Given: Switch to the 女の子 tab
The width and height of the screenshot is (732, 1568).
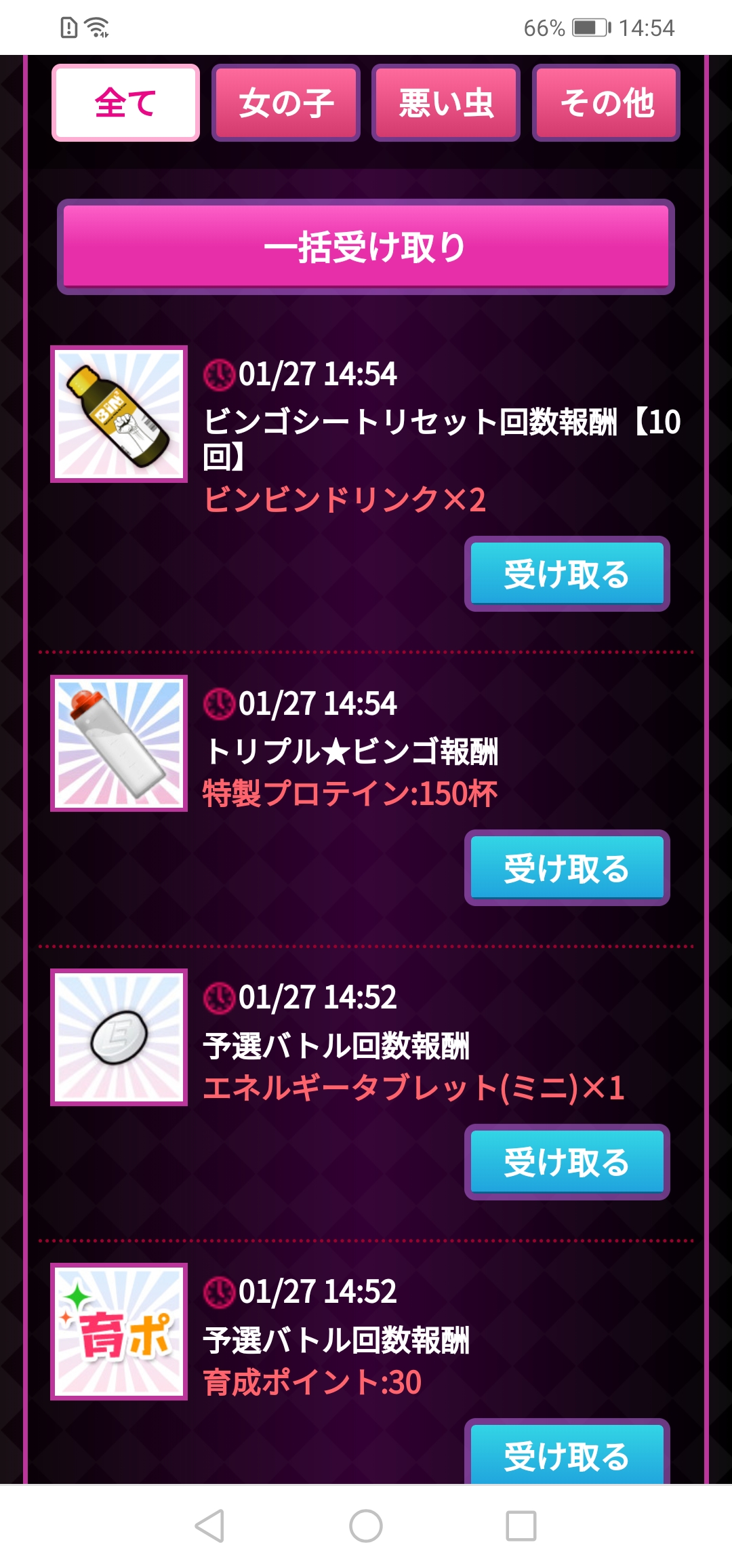Looking at the screenshot, I should click(x=285, y=103).
